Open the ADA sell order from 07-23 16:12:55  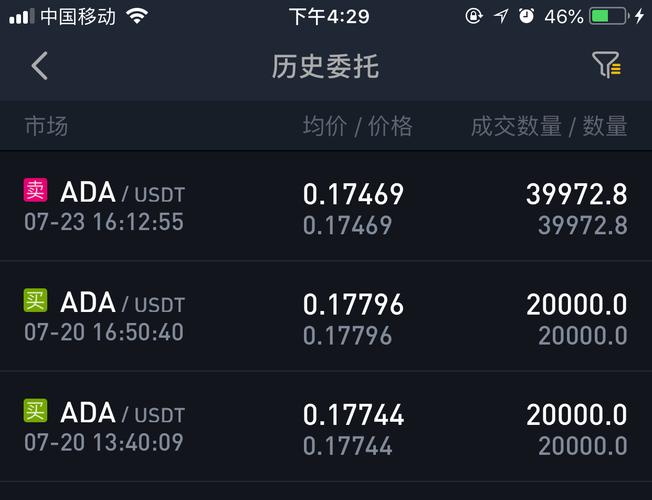(326, 207)
